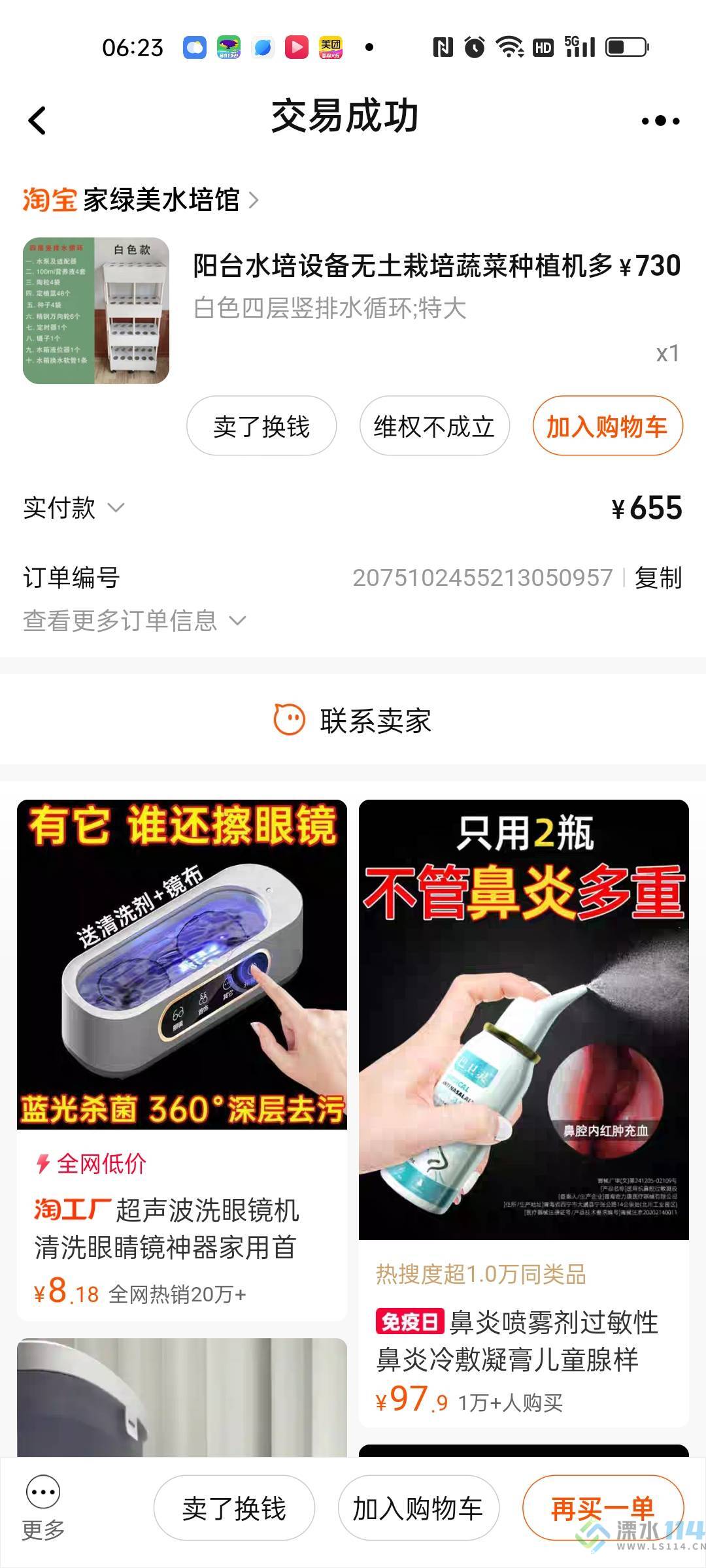Tap 再买一单 to reorder
The height and width of the screenshot is (1568, 706).
602,1509
